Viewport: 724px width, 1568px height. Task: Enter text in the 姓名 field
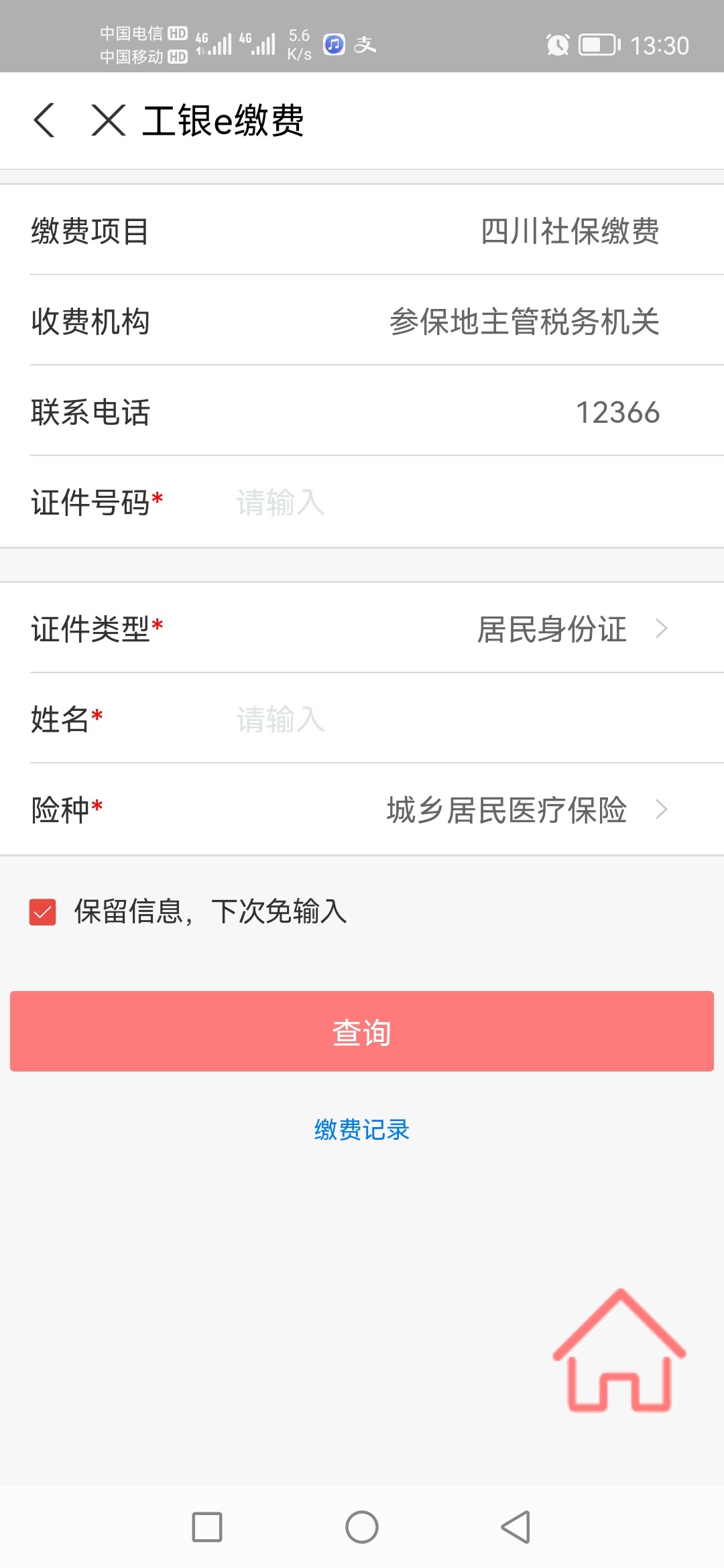(442, 720)
